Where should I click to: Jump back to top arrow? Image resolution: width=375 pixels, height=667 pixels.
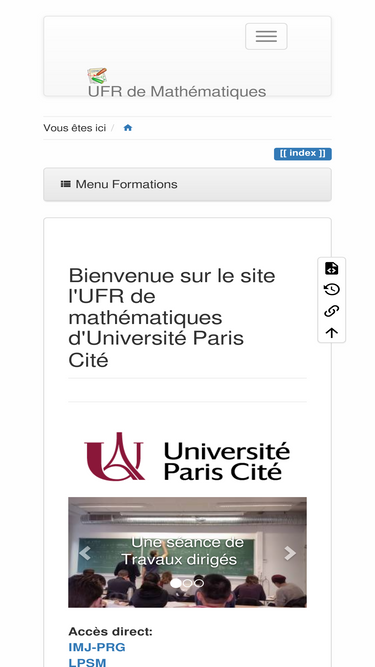331,333
